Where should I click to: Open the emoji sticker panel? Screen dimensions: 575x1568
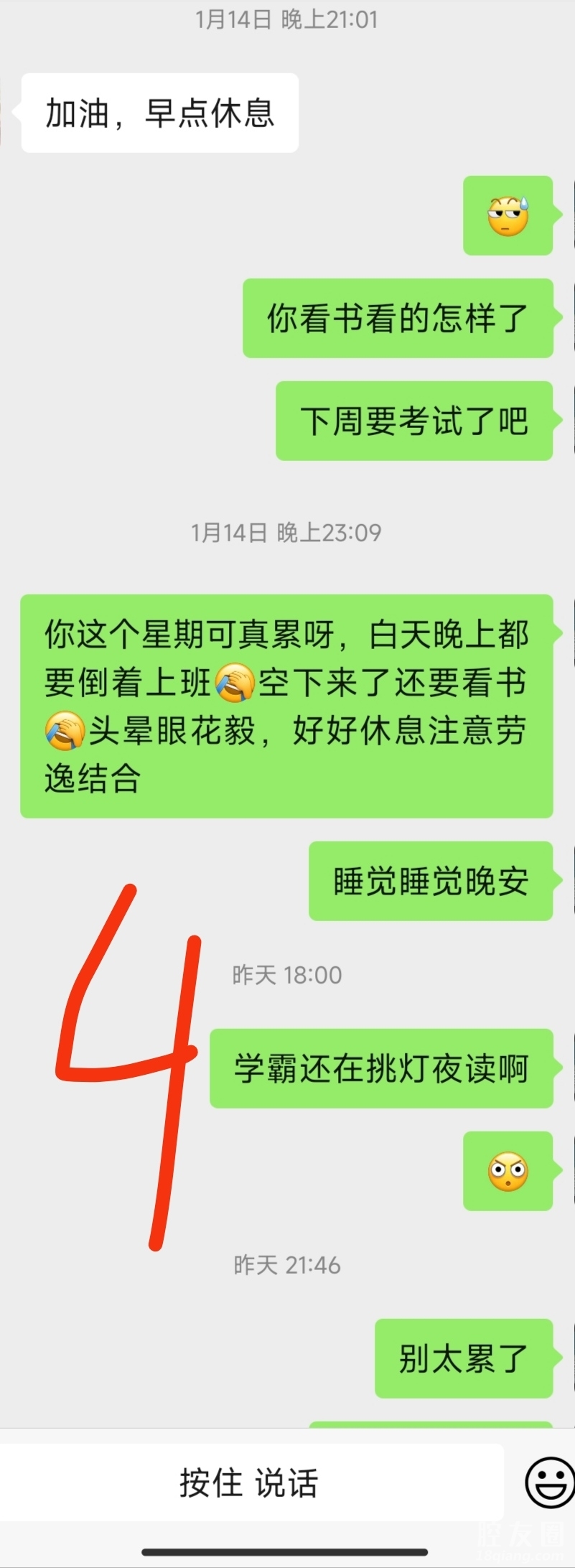pos(549,1482)
